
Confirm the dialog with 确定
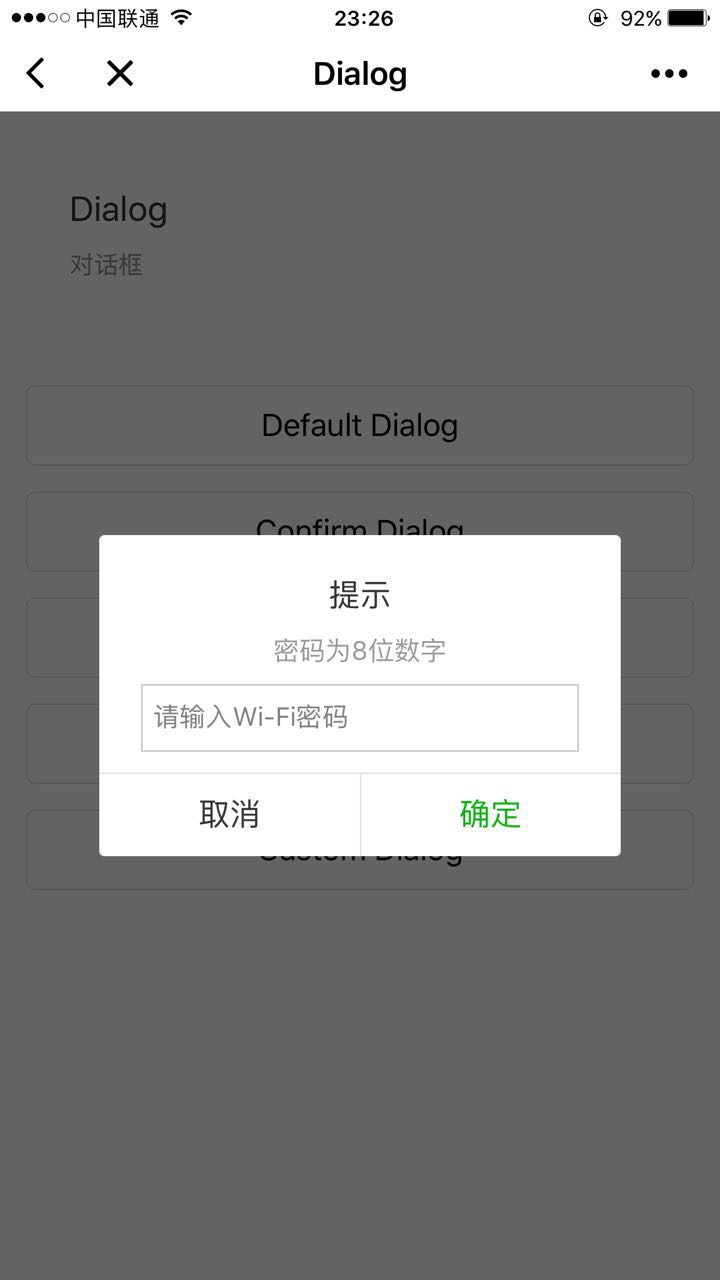[490, 814]
